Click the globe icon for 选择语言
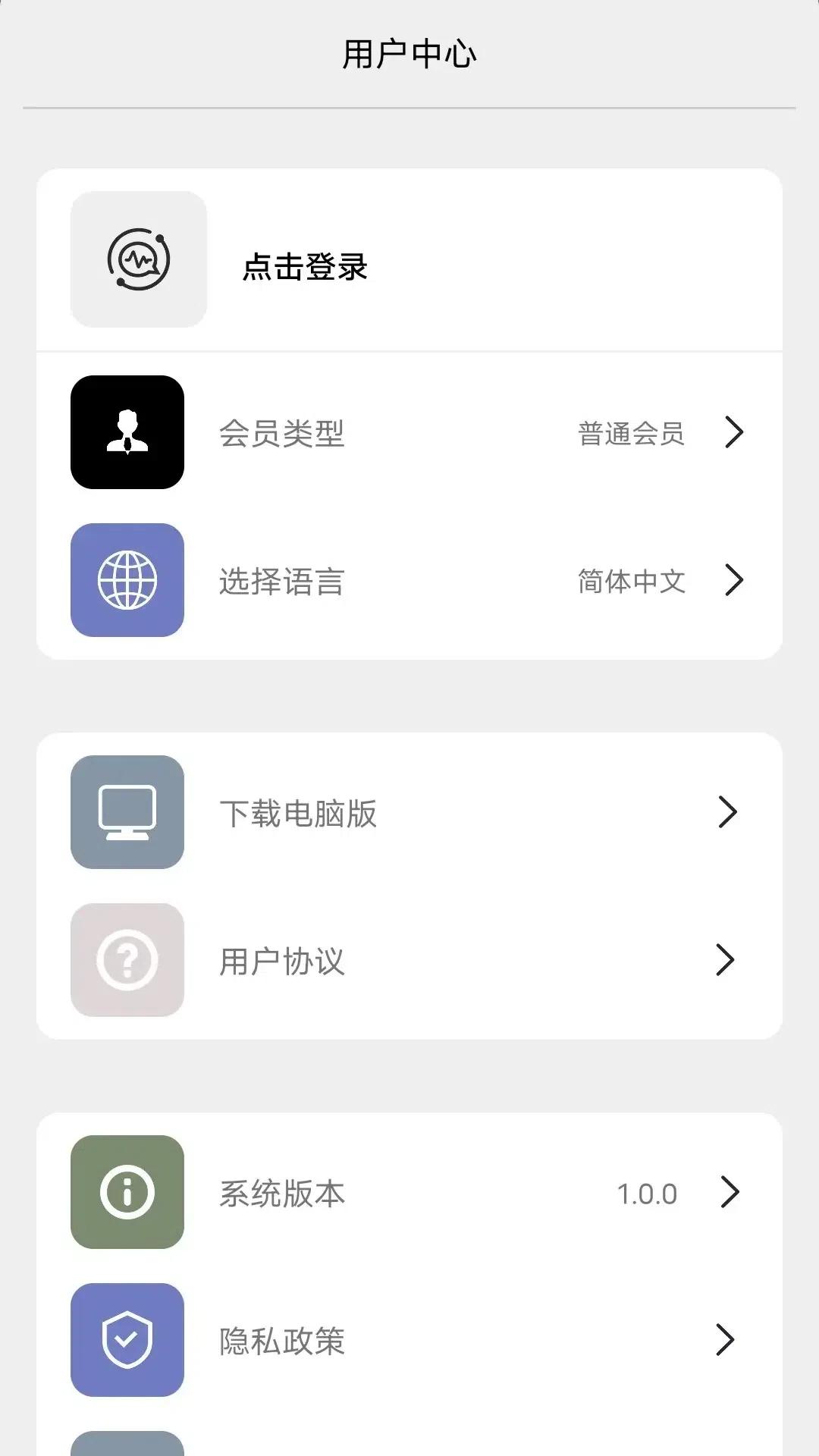The height and width of the screenshot is (1456, 819). coord(127,580)
